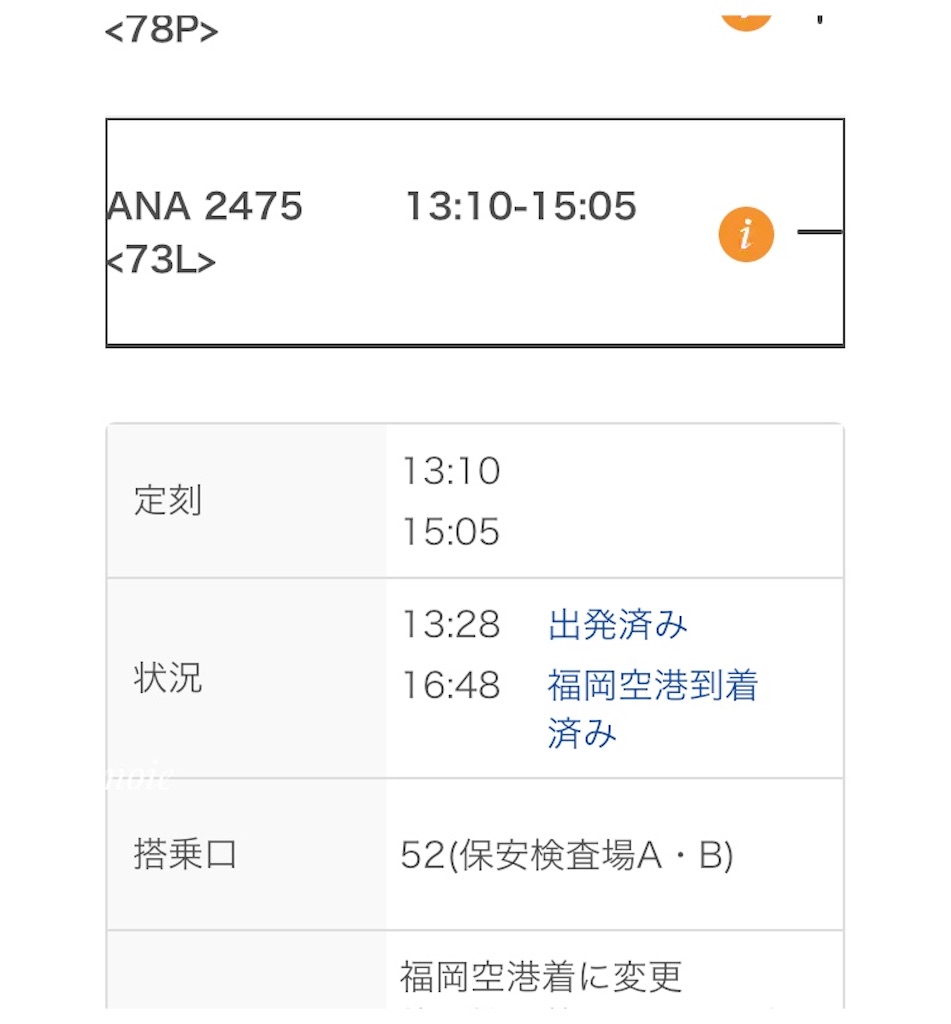Expand the scheduled times 13:10-15:05 section
This screenshot has width=951, height=1024.
coord(523,206)
